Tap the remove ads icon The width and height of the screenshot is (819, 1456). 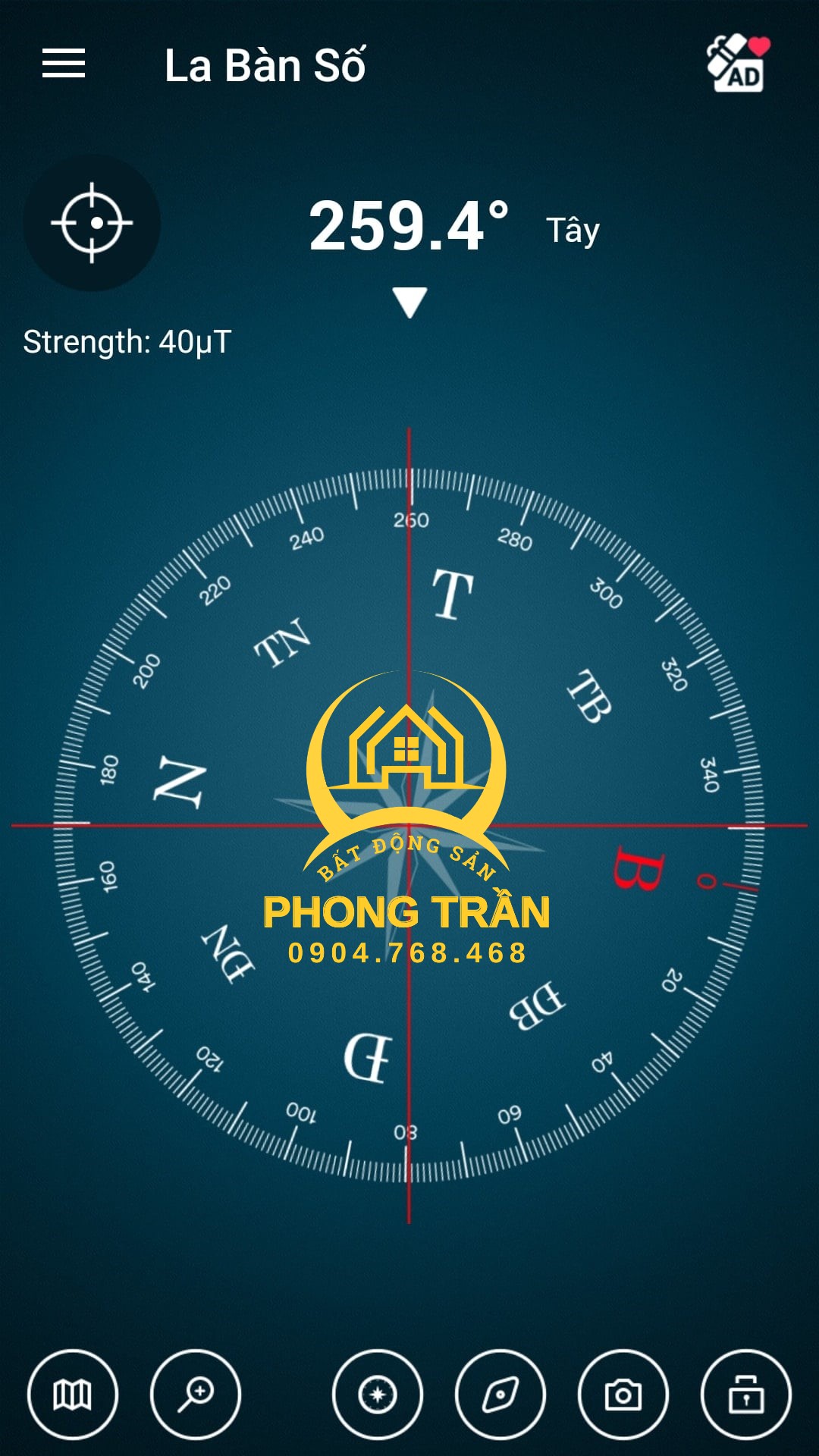[737, 64]
